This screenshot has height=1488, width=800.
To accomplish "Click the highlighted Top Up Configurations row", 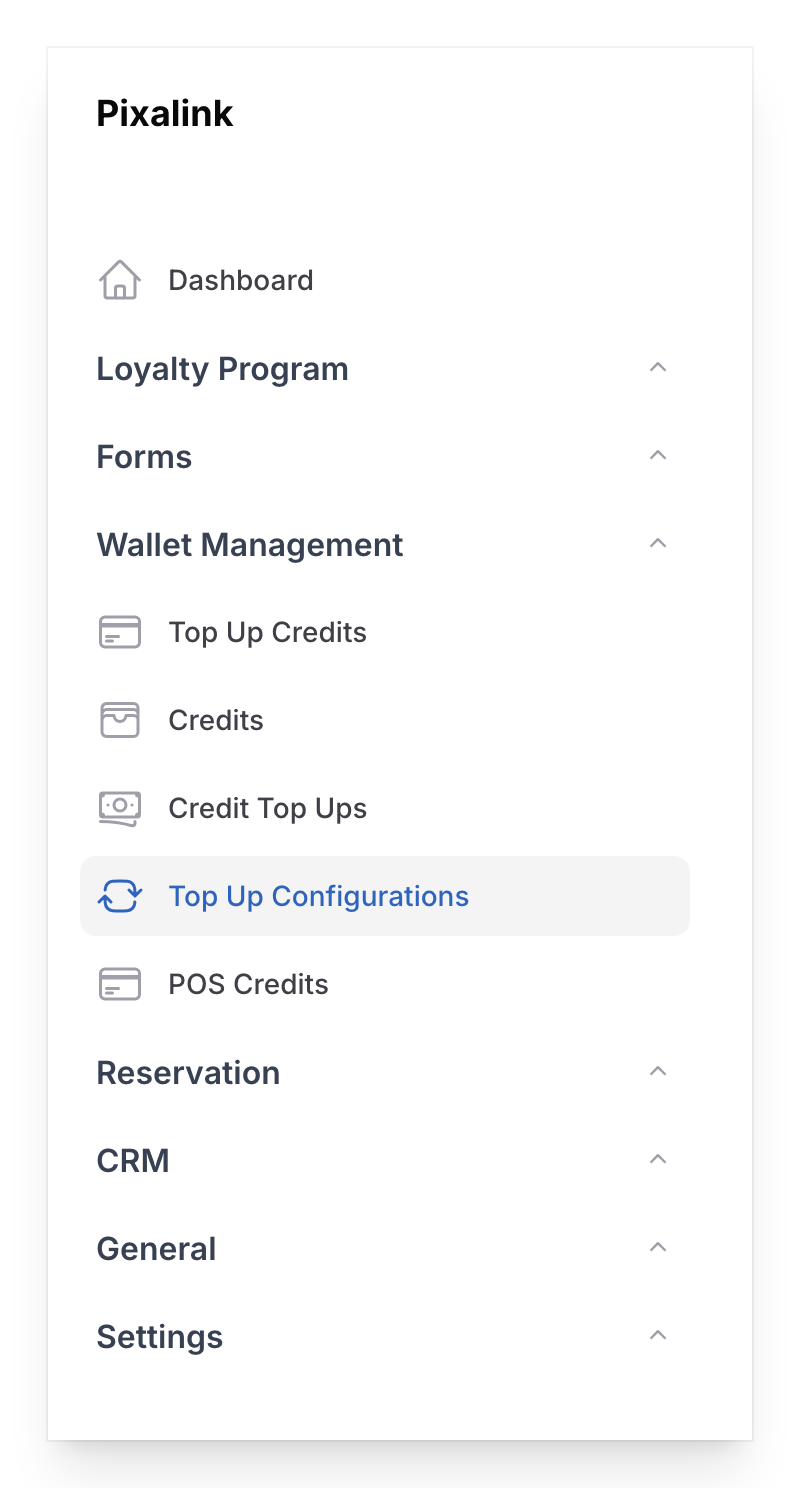I will pyautogui.click(x=384, y=896).
